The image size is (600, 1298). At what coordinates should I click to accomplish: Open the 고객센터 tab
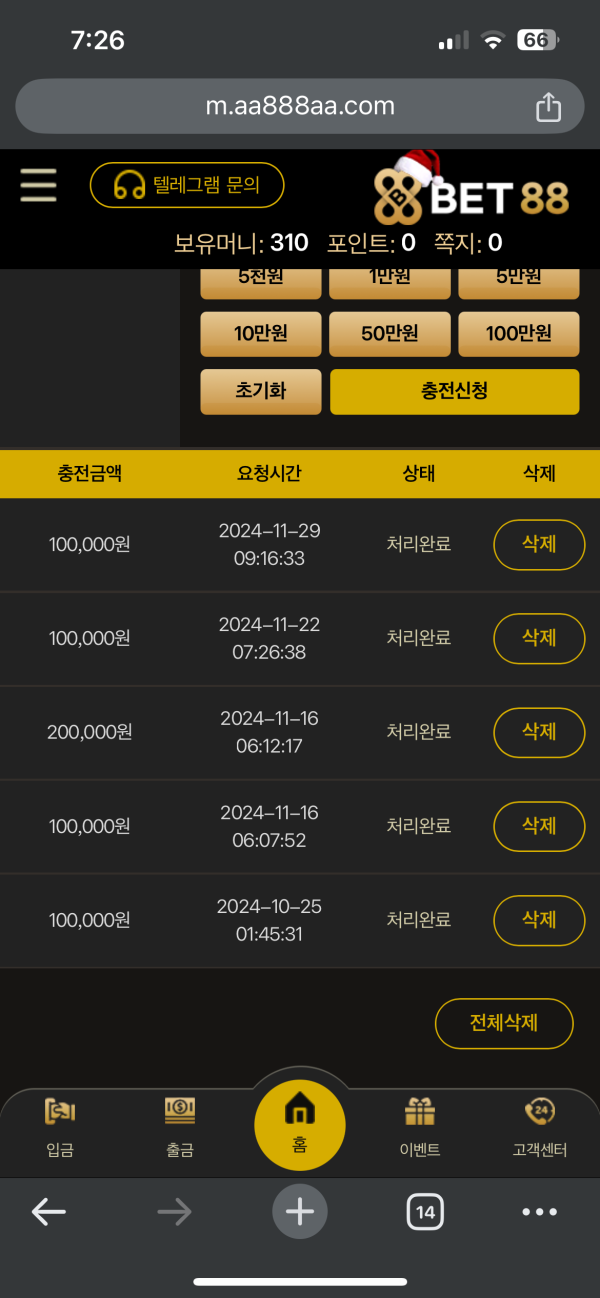point(539,1128)
